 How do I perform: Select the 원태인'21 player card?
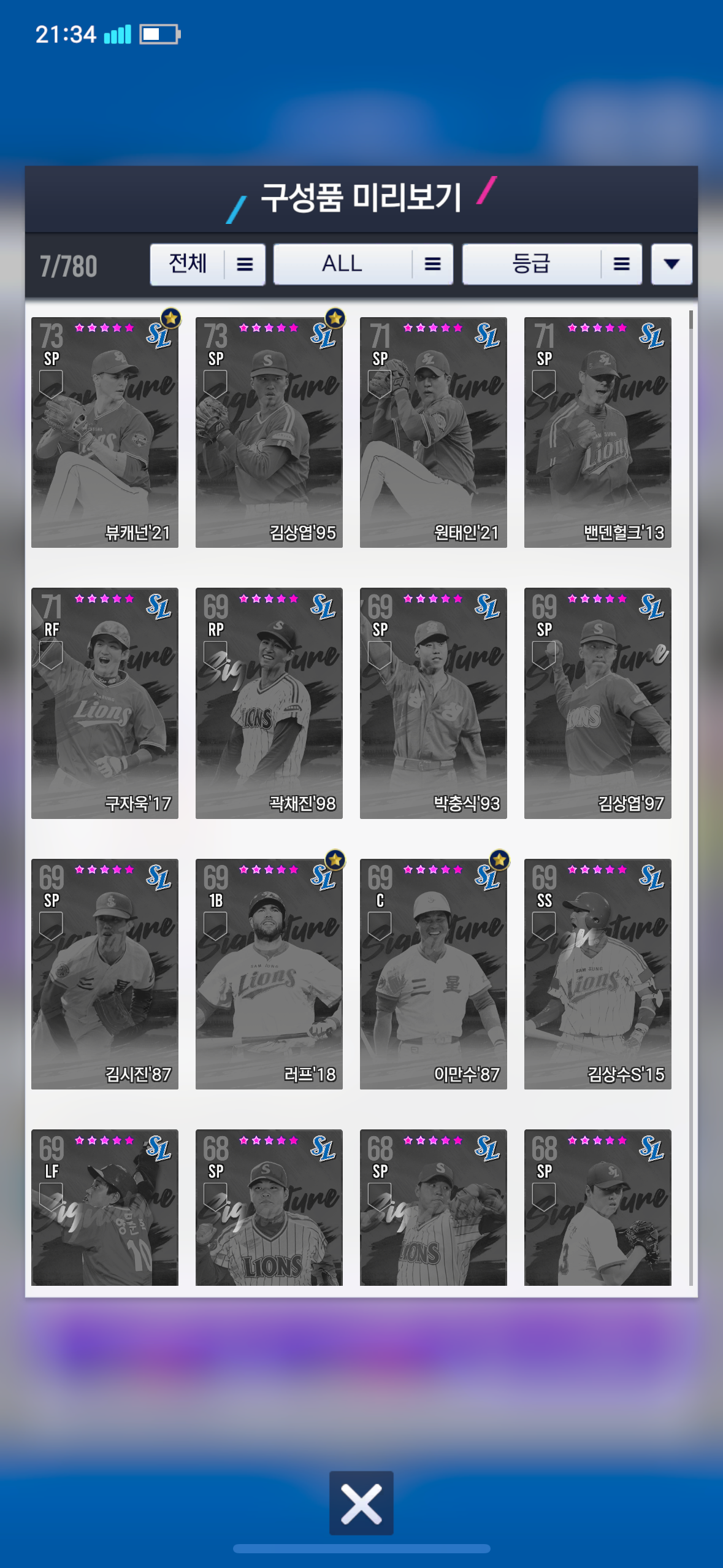433,432
